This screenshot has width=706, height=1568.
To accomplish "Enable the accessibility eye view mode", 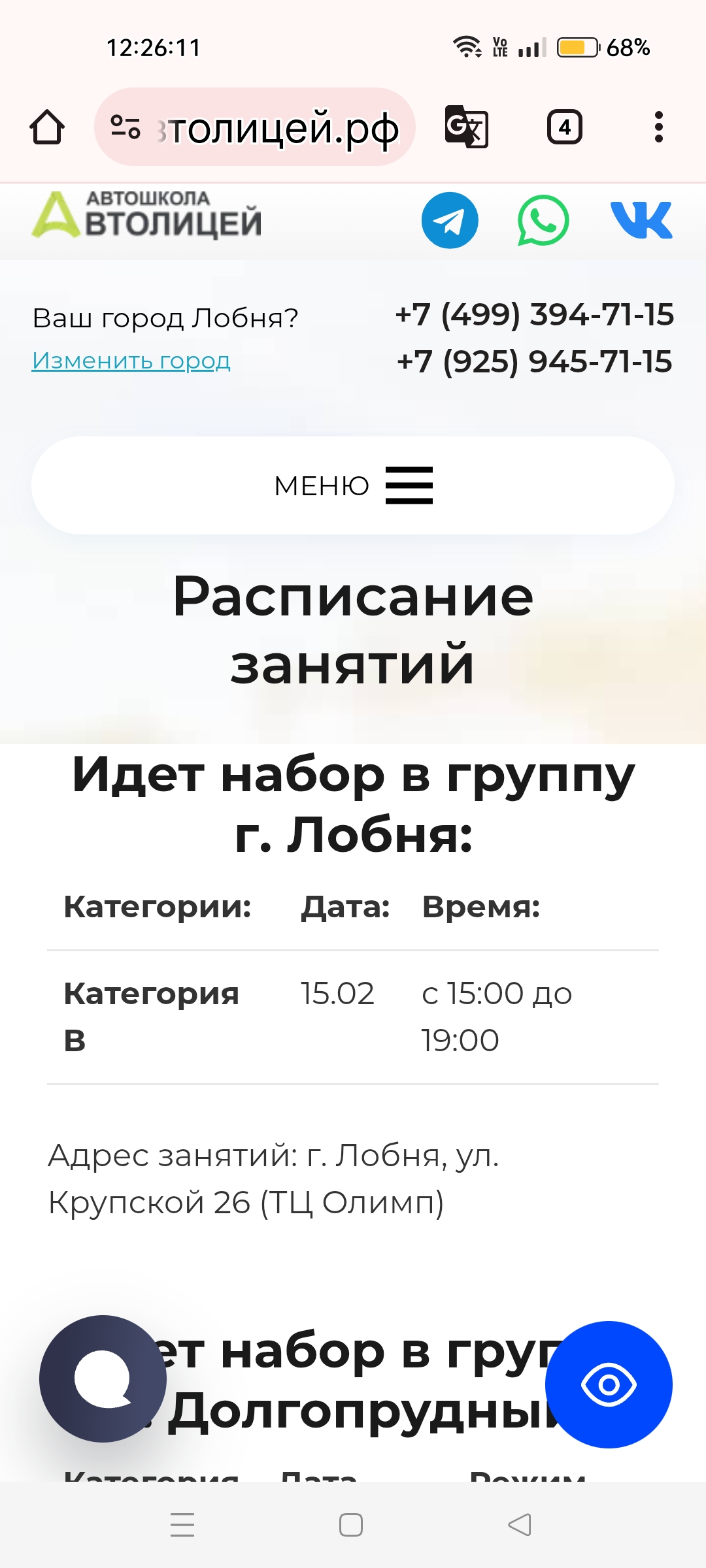I will tap(609, 1384).
